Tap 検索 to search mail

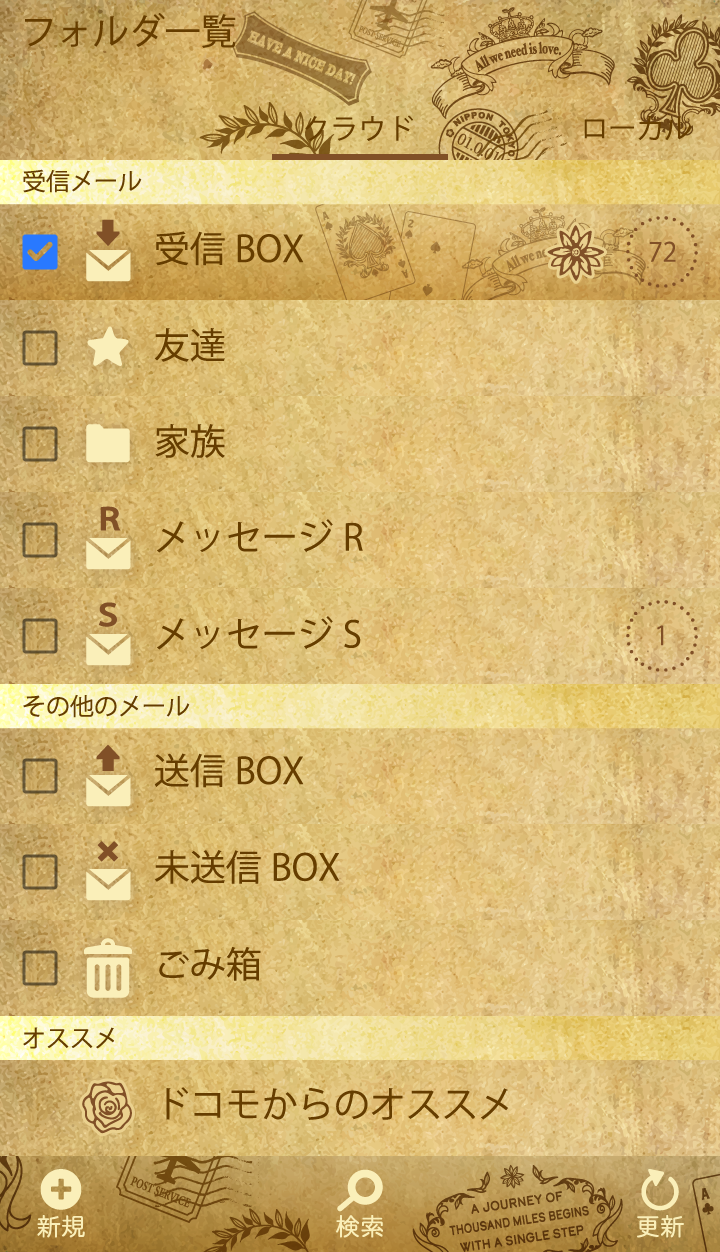pos(360,1205)
